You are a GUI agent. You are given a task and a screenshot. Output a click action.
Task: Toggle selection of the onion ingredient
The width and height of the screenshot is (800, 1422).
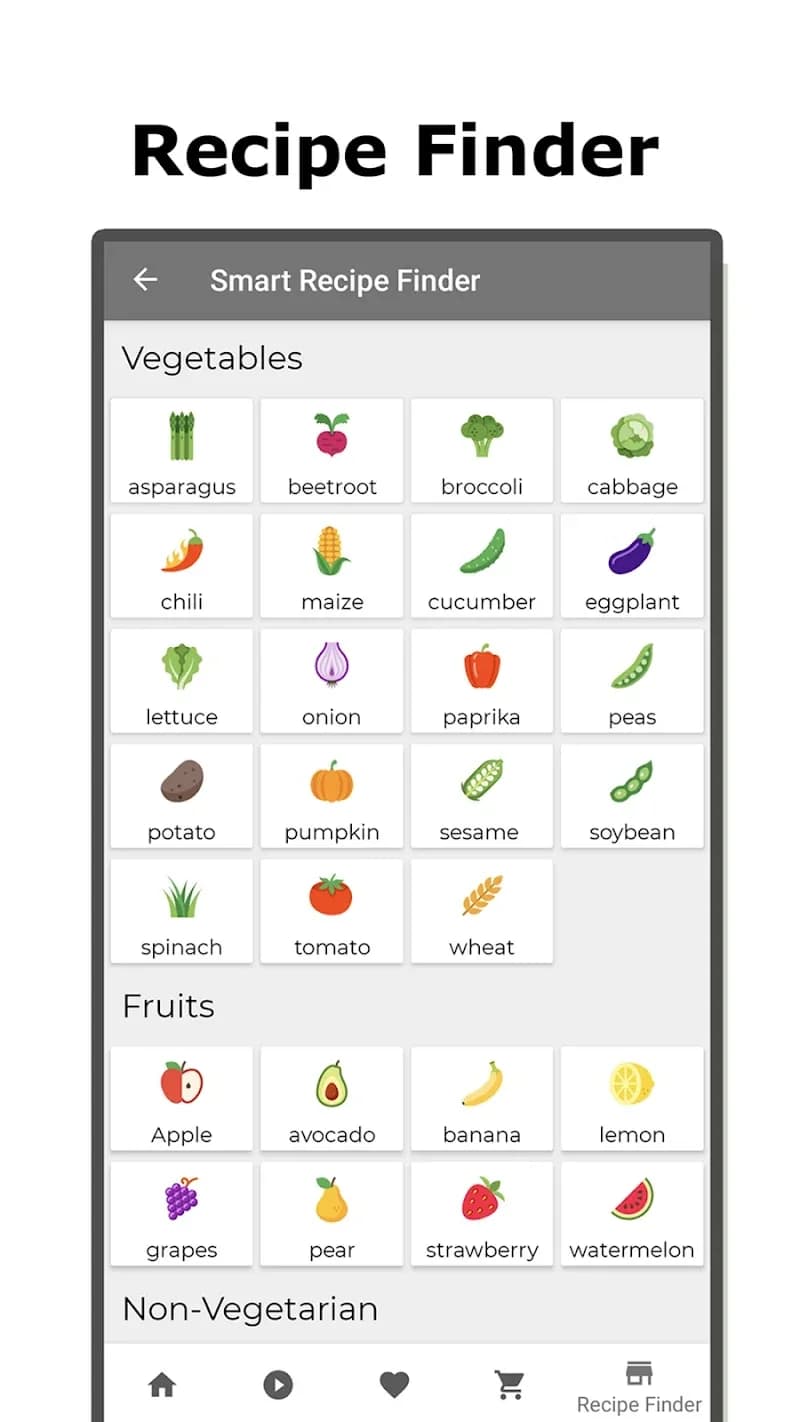pyautogui.click(x=331, y=680)
